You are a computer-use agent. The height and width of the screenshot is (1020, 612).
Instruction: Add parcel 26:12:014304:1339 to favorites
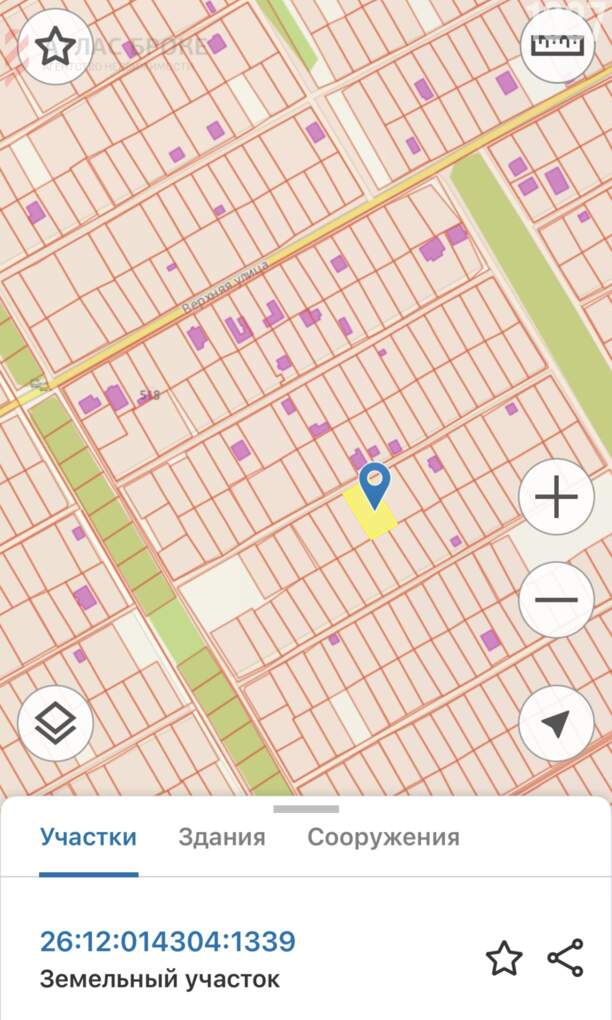click(x=504, y=958)
